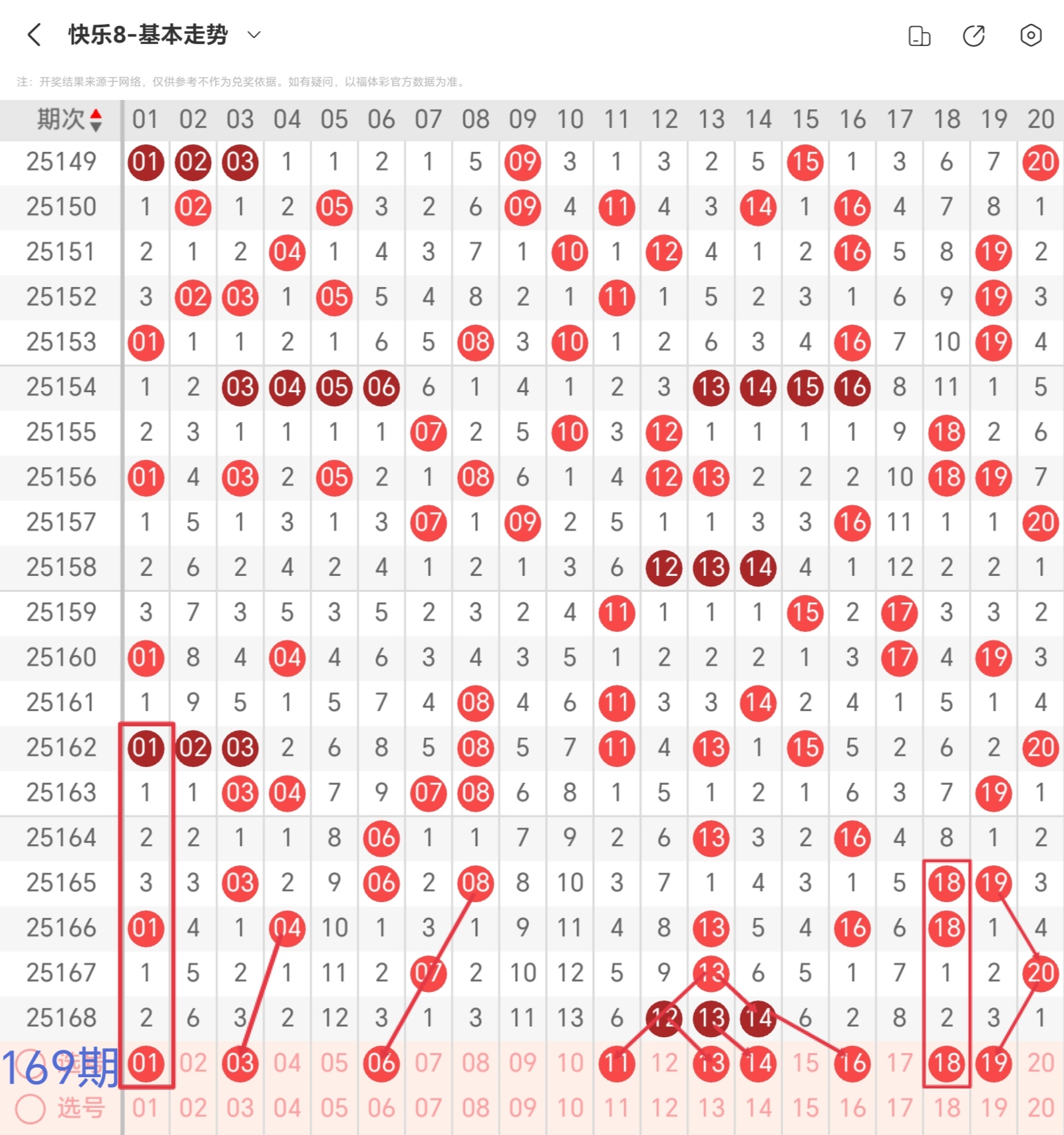Choose number 05 in the bottom 选号 row

[334, 1108]
